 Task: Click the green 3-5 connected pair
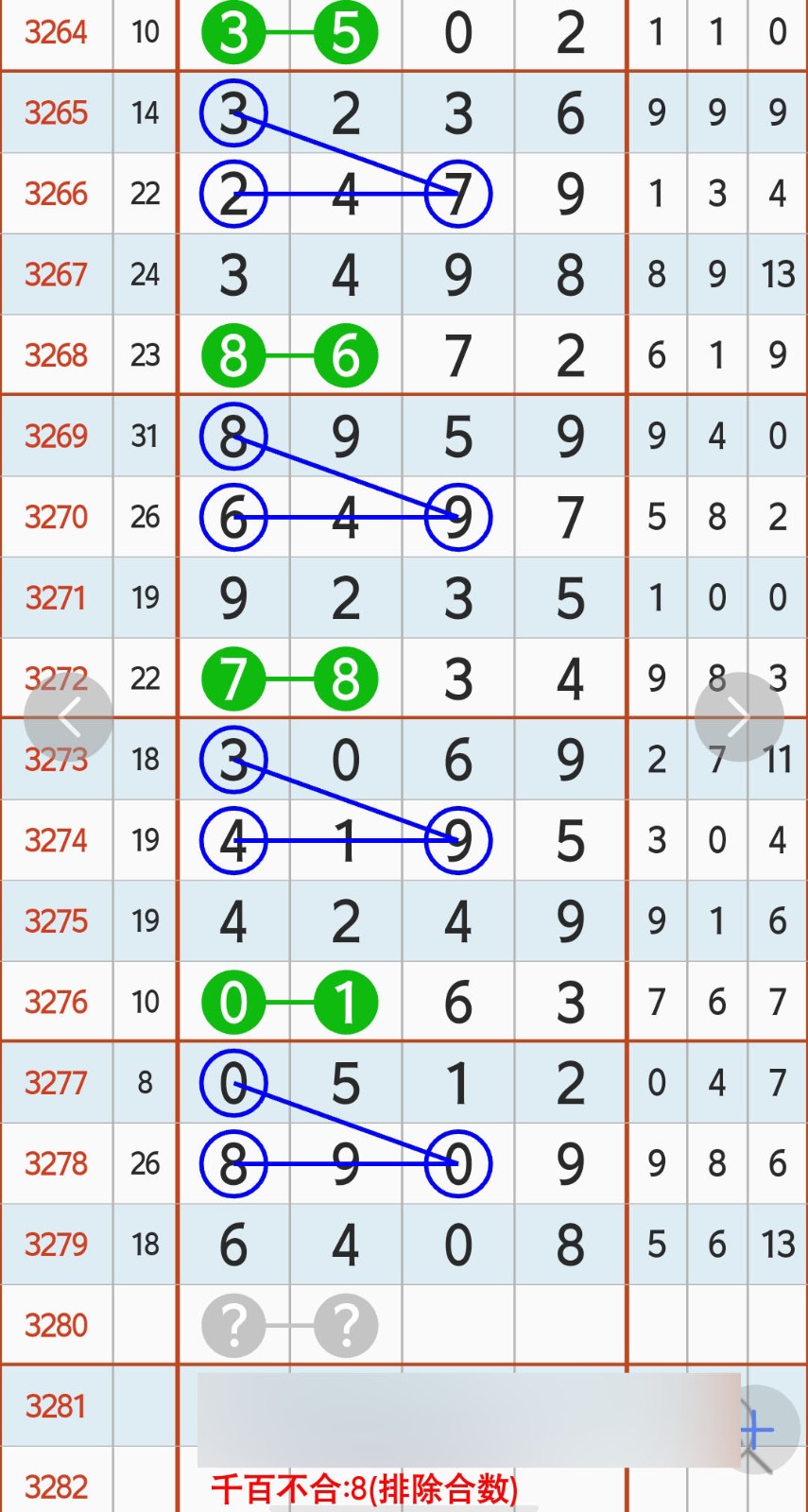(290, 33)
